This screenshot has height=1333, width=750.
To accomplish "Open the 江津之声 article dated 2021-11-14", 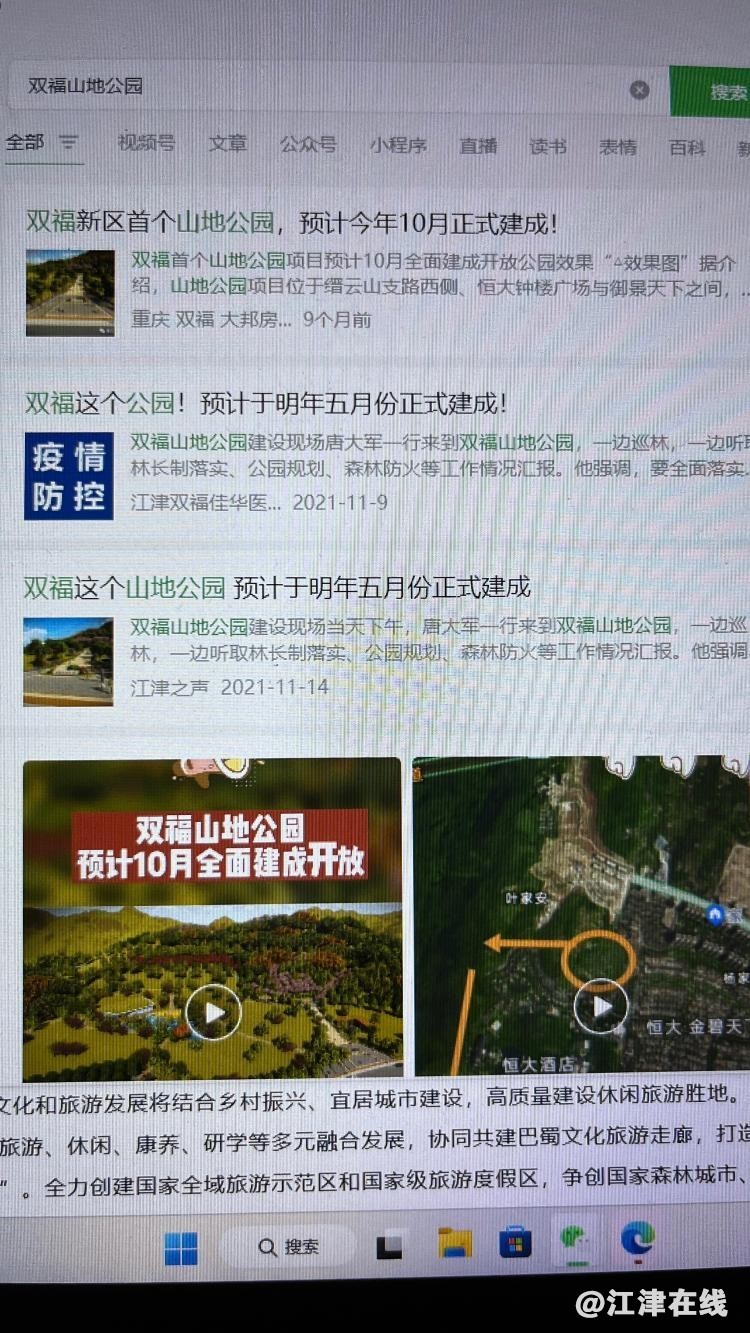I will pyautogui.click(x=277, y=587).
